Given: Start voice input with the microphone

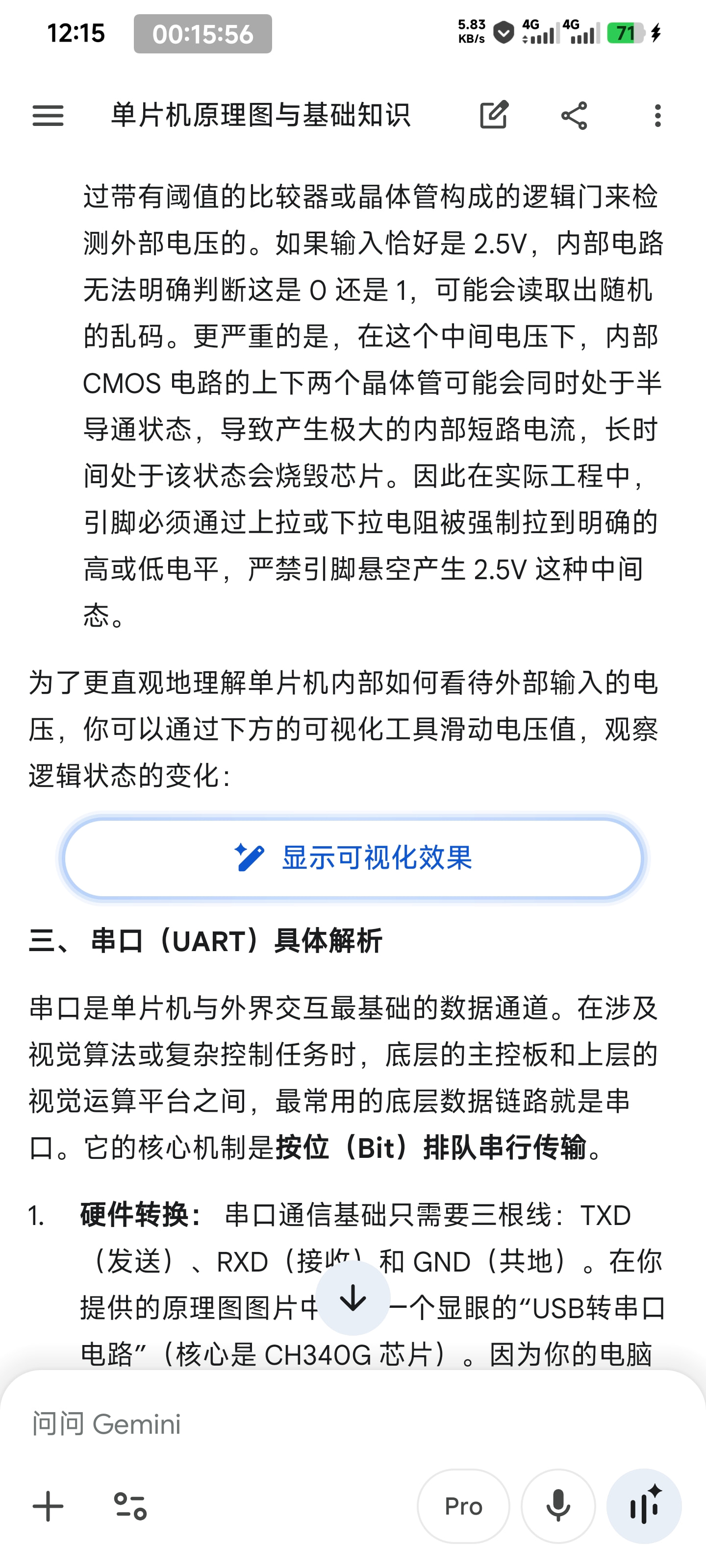Looking at the screenshot, I should (x=558, y=1507).
